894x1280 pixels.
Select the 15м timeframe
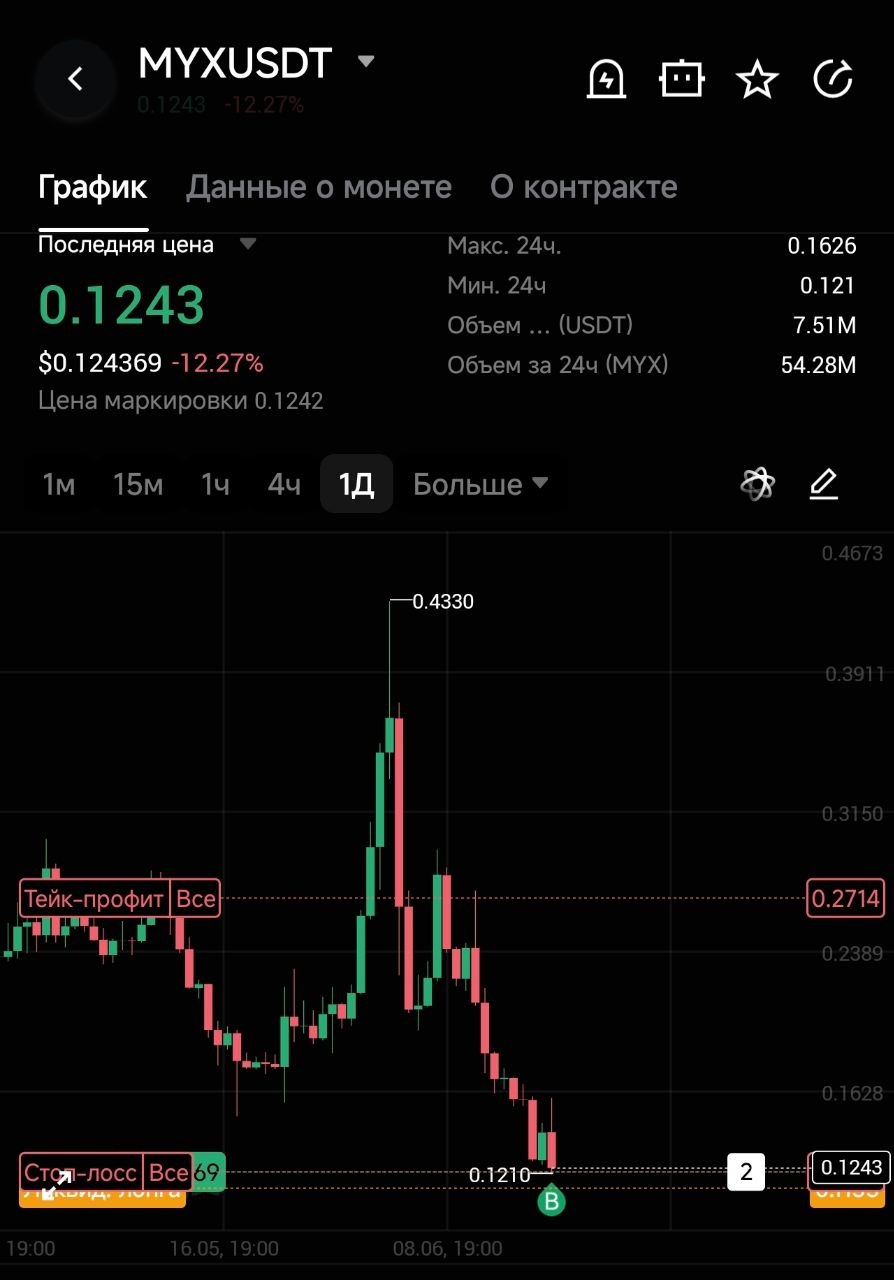(x=138, y=485)
